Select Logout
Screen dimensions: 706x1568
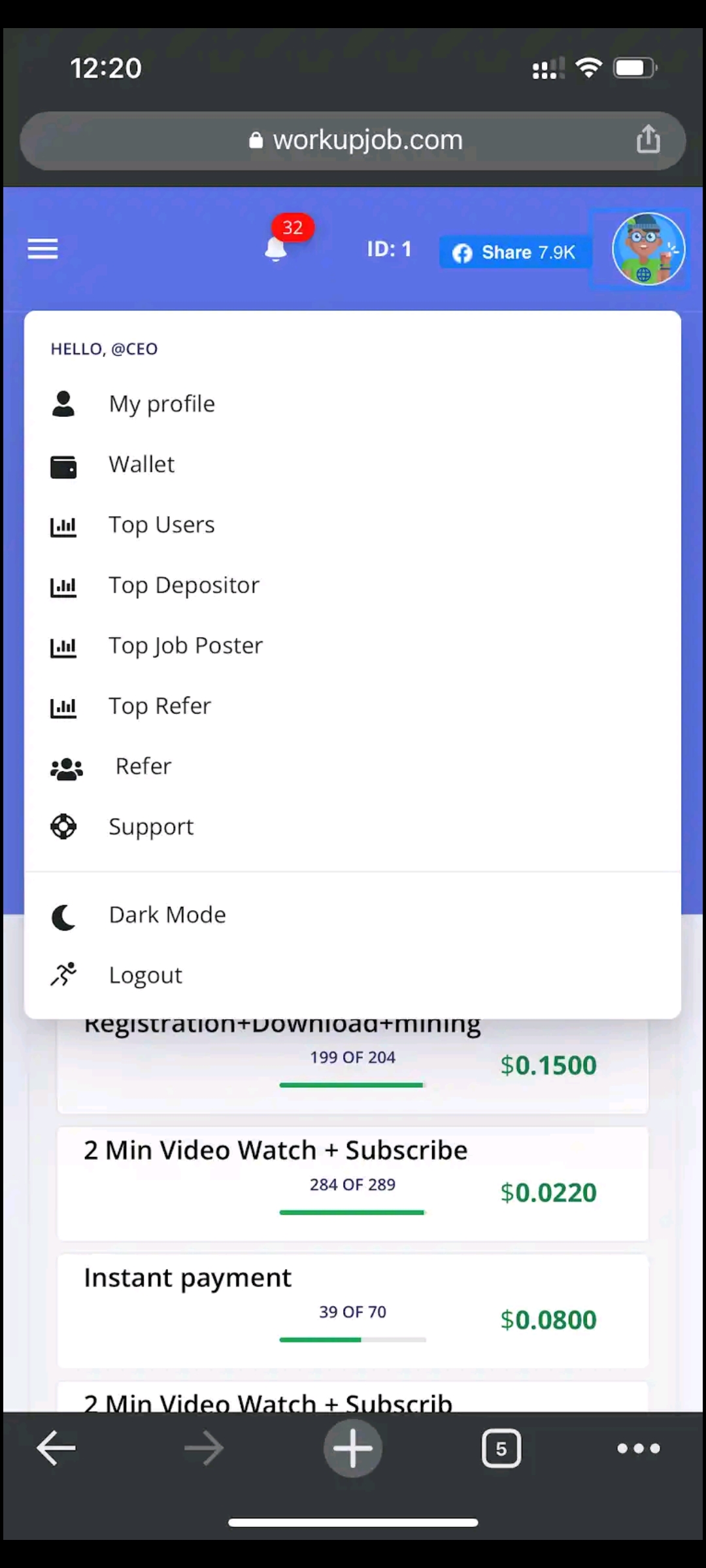coord(352,975)
